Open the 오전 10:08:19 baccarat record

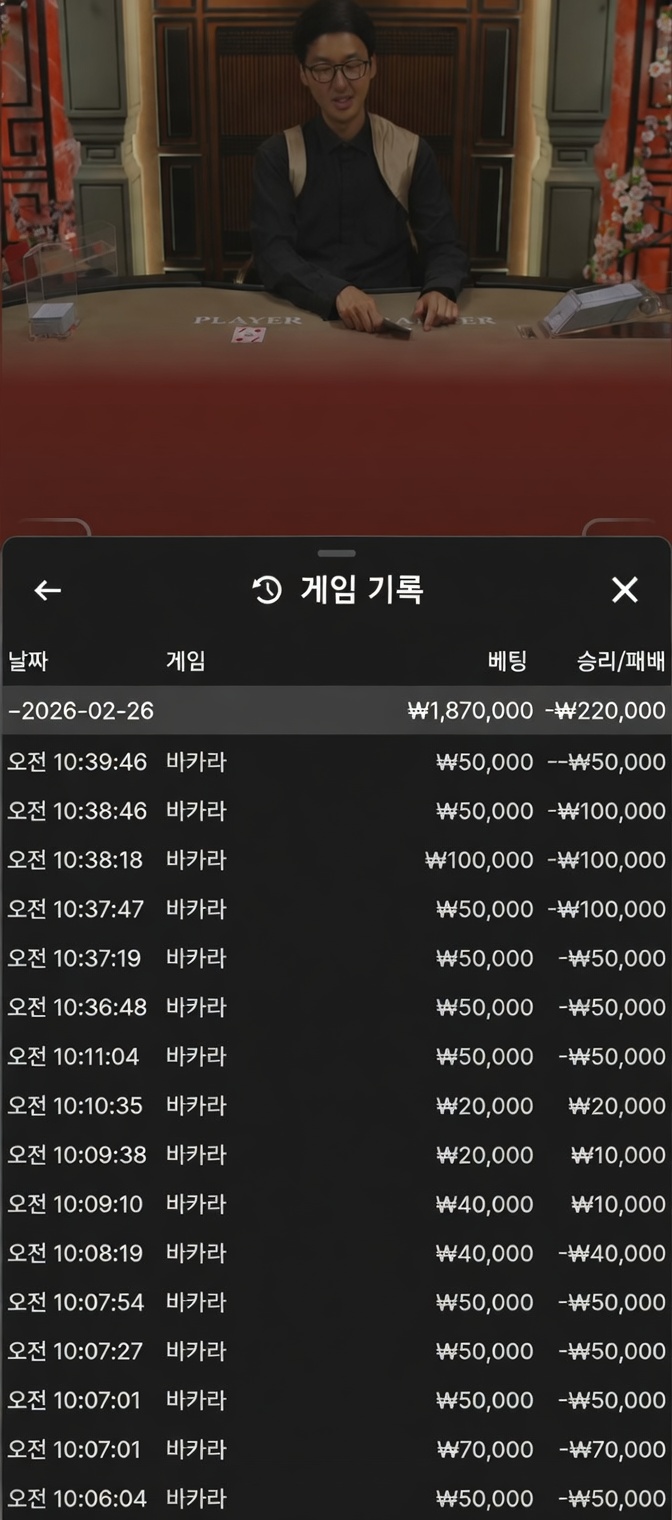[x=336, y=1252]
